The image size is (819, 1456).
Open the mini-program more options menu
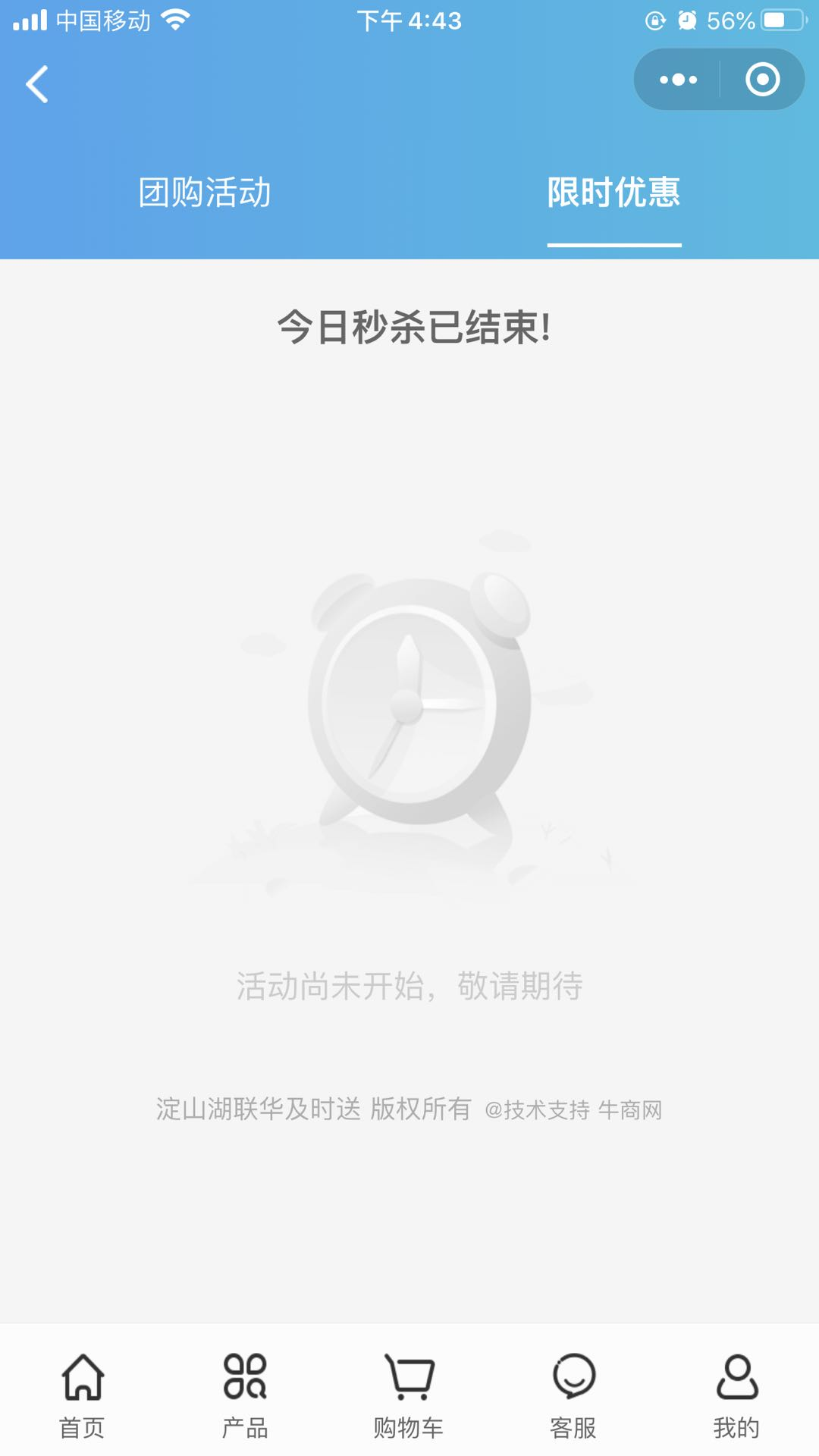(677, 78)
